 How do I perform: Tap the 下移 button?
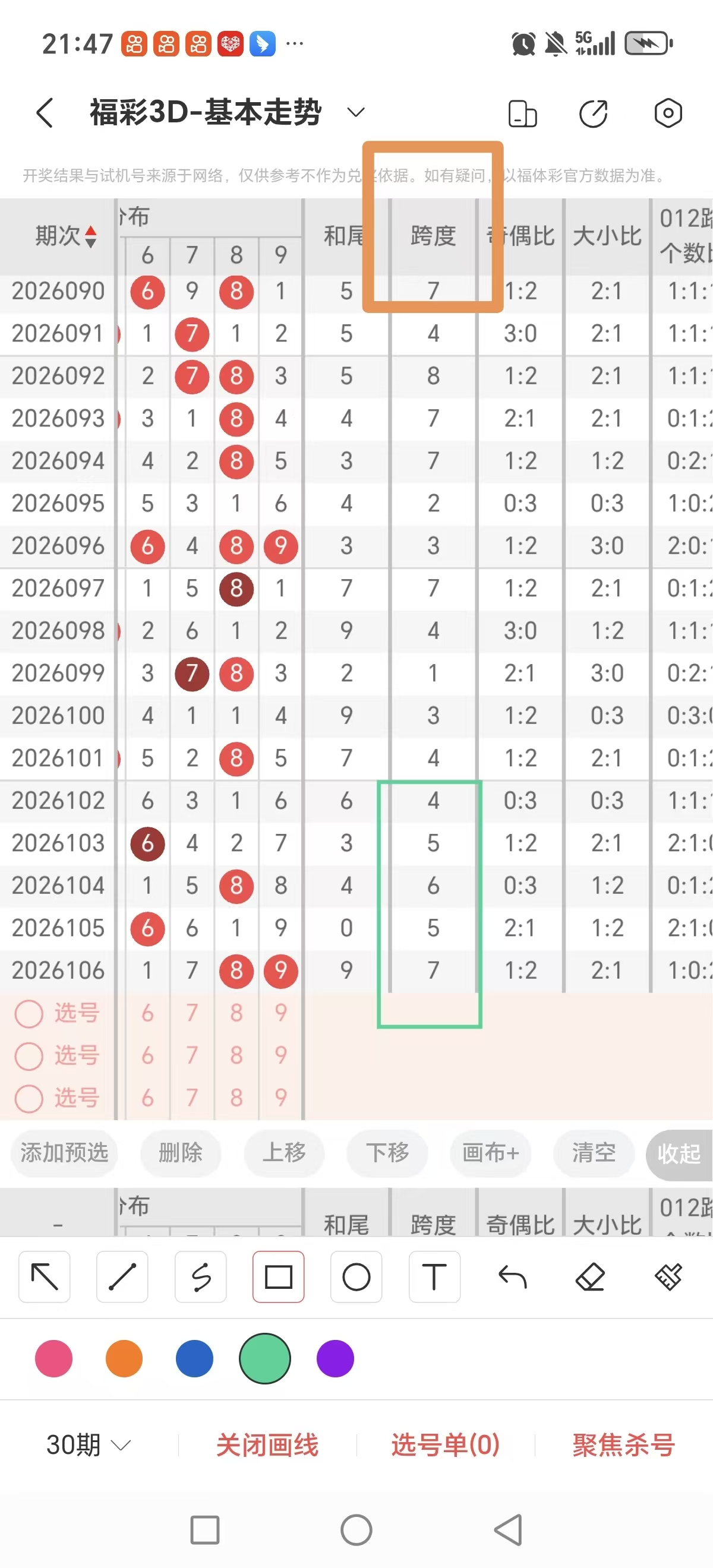click(387, 1152)
